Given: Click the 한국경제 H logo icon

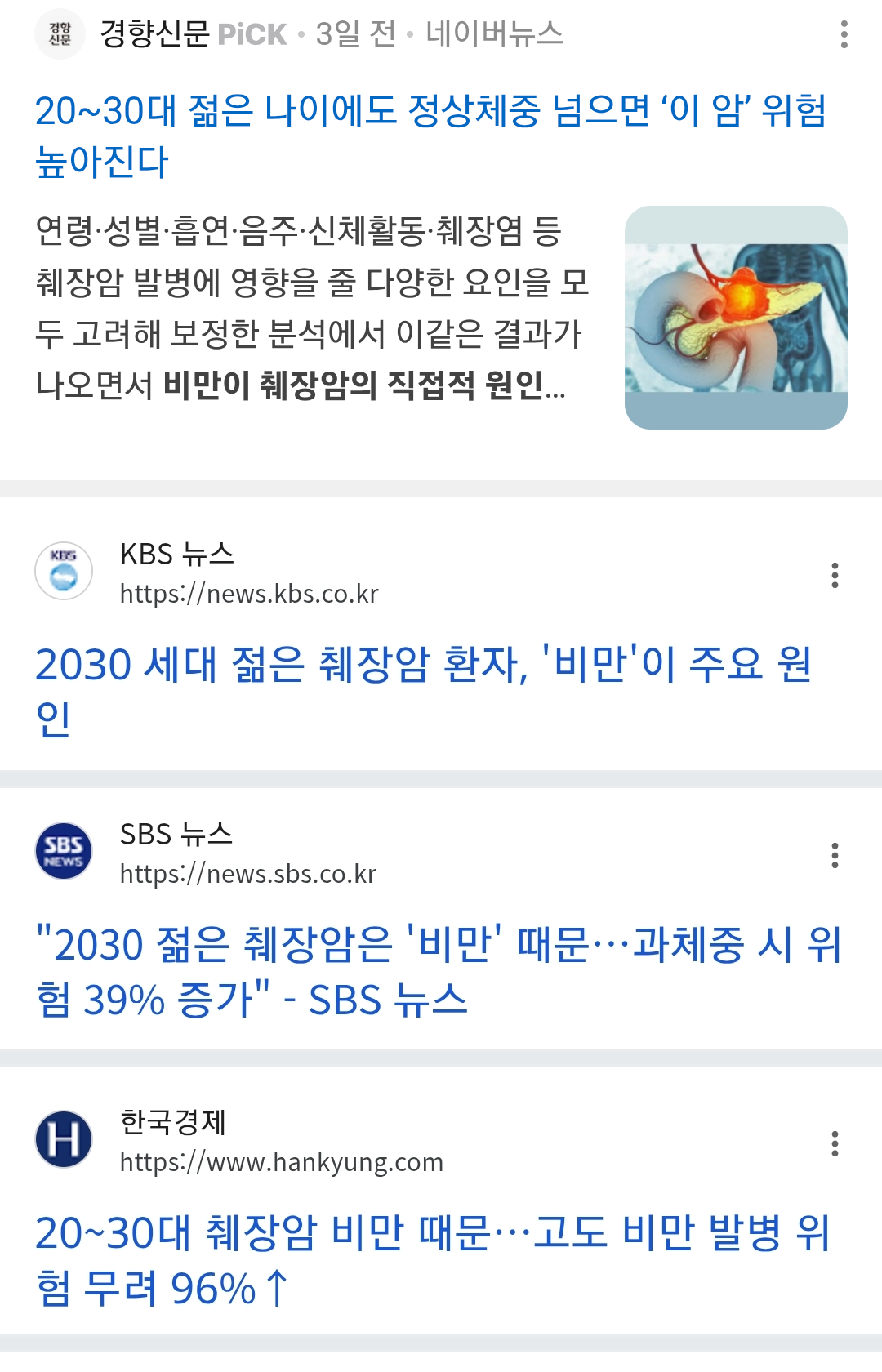Looking at the screenshot, I should click(x=63, y=1143).
